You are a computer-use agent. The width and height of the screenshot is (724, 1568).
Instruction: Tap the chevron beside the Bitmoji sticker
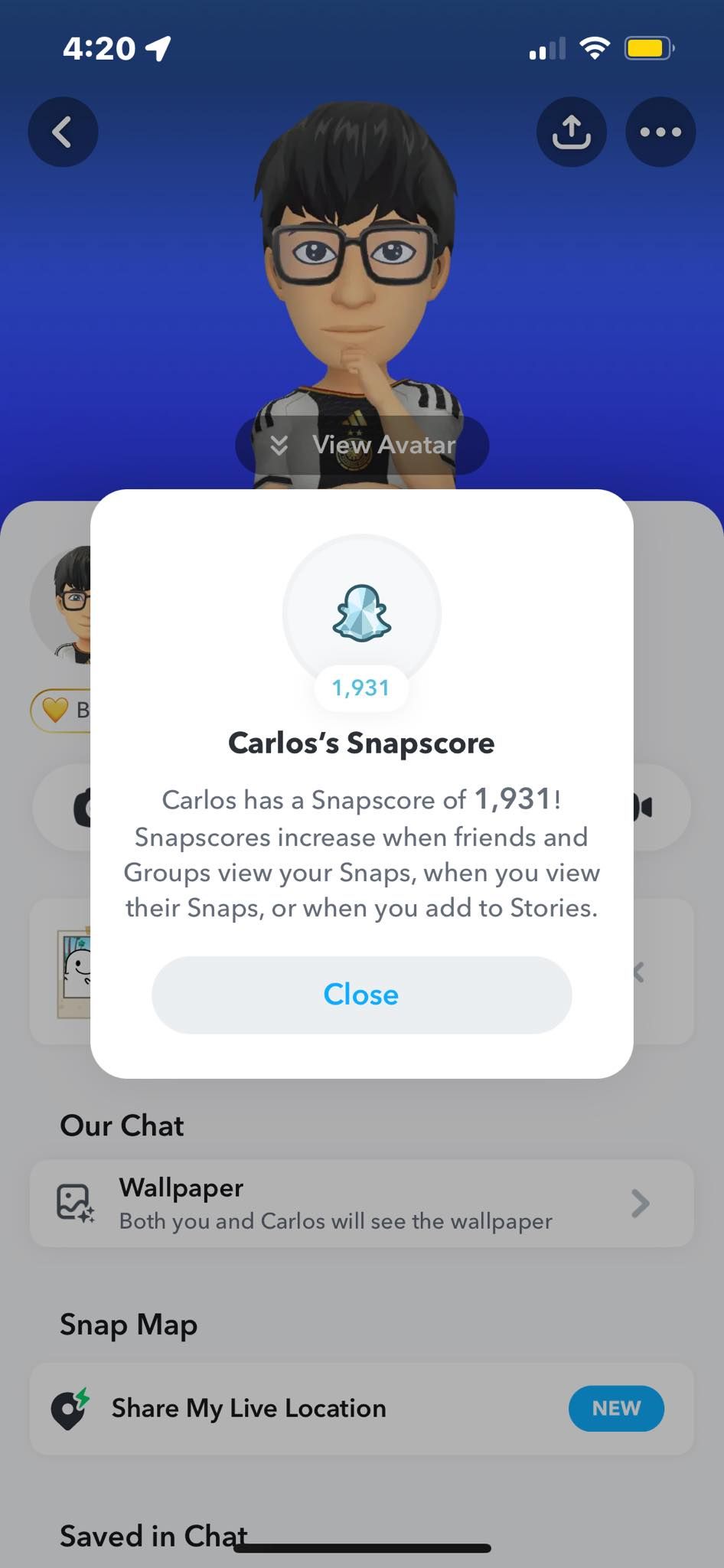[640, 972]
